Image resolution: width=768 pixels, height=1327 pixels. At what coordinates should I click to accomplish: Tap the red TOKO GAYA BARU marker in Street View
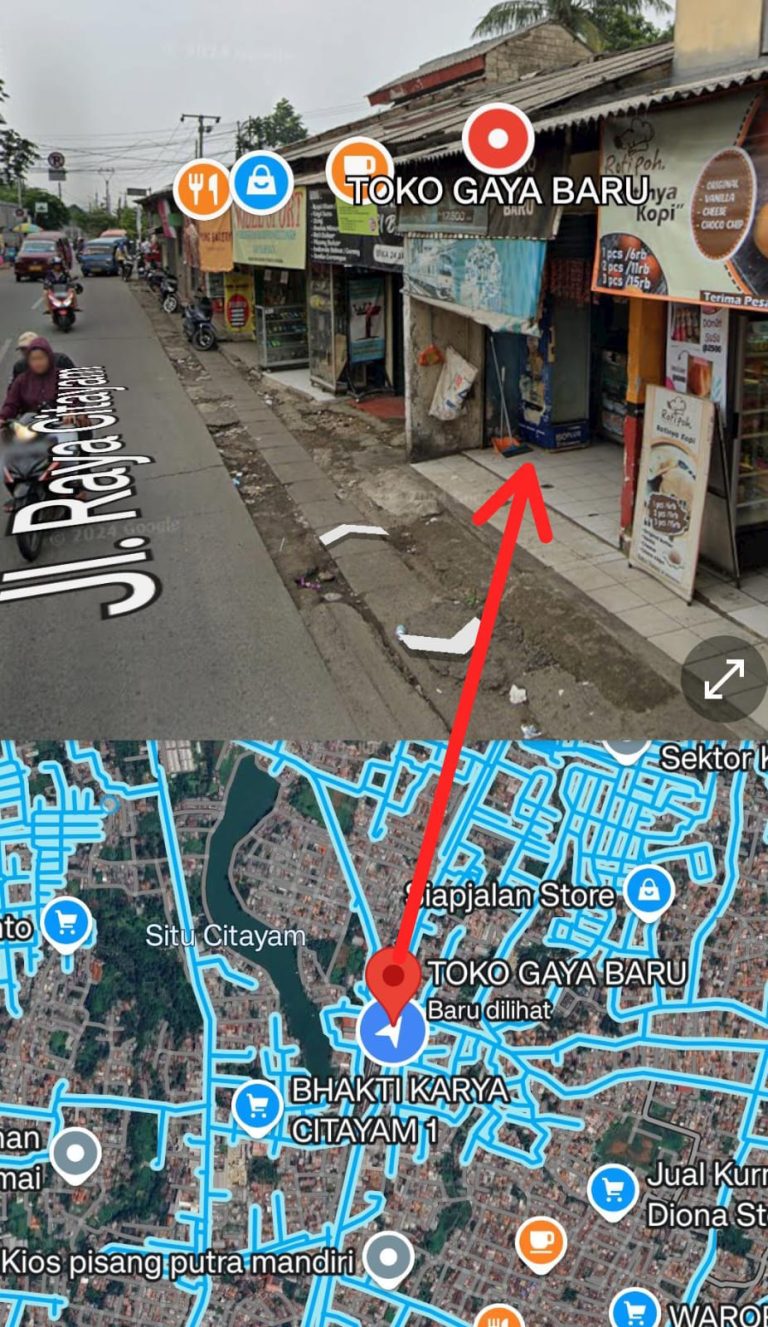pos(498,139)
